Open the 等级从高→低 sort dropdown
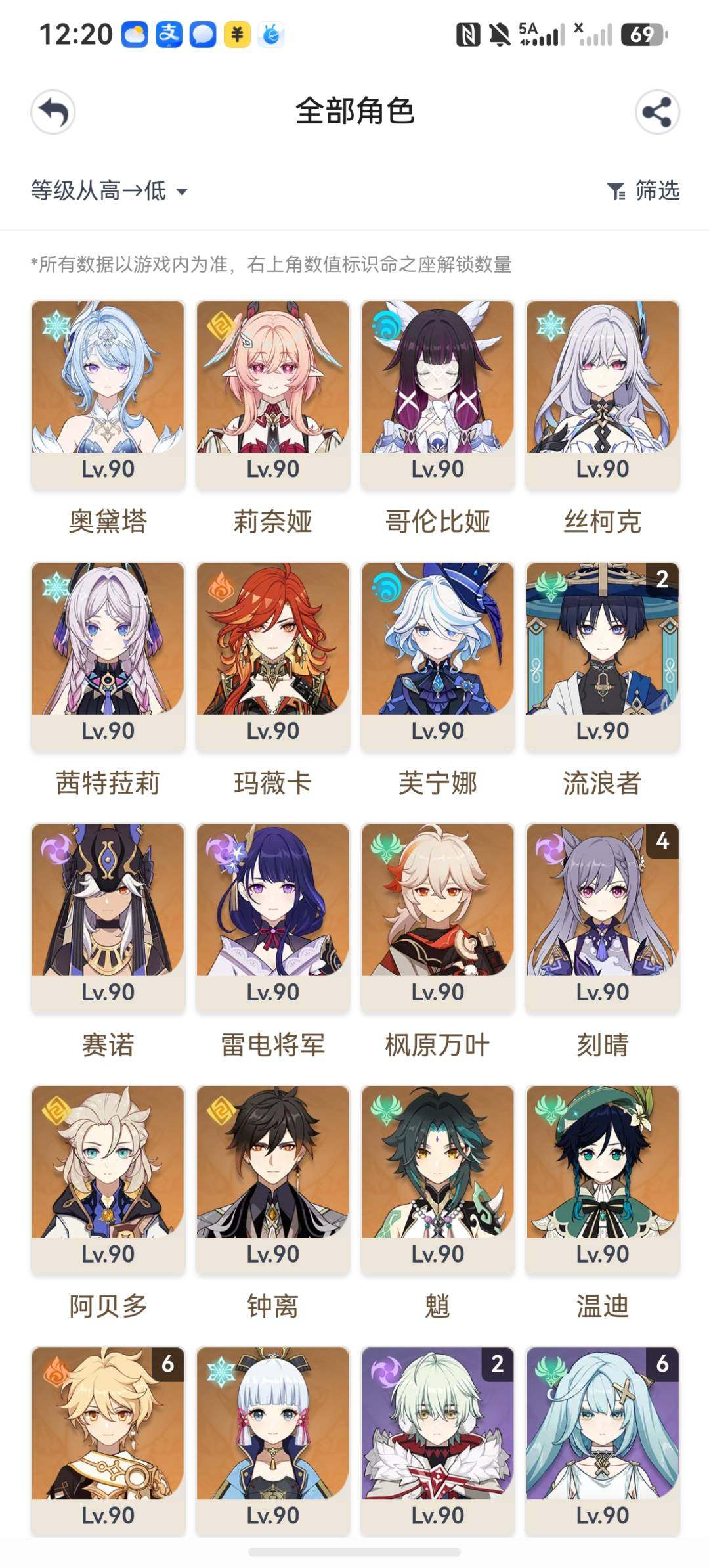The width and height of the screenshot is (709, 1568). tap(109, 191)
